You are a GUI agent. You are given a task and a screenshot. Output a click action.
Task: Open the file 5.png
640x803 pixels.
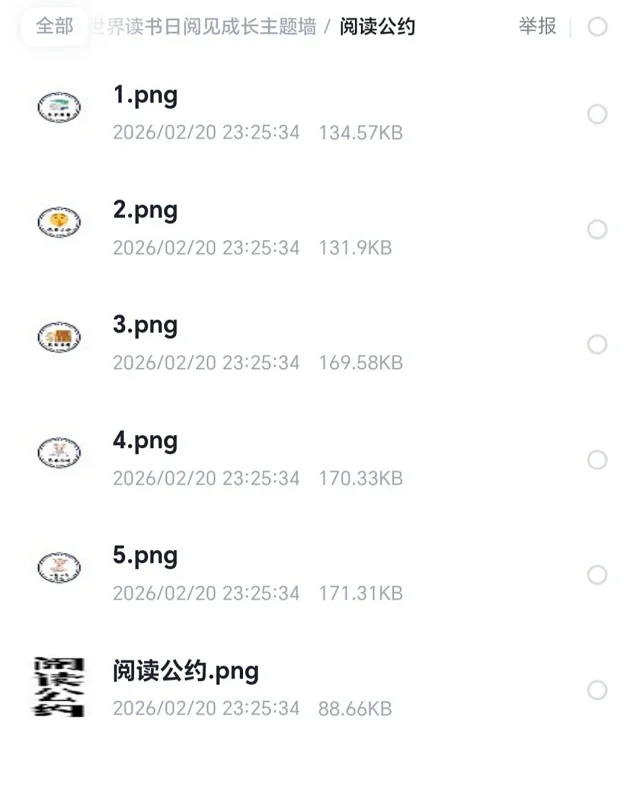coord(146,556)
